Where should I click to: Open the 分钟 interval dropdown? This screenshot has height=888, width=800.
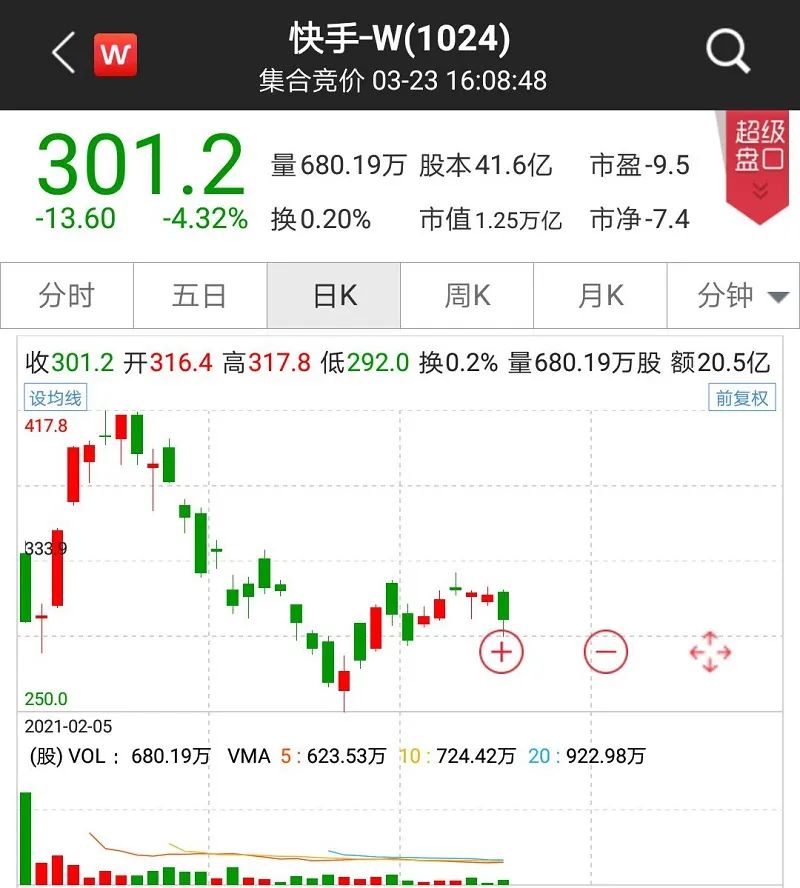point(733,295)
